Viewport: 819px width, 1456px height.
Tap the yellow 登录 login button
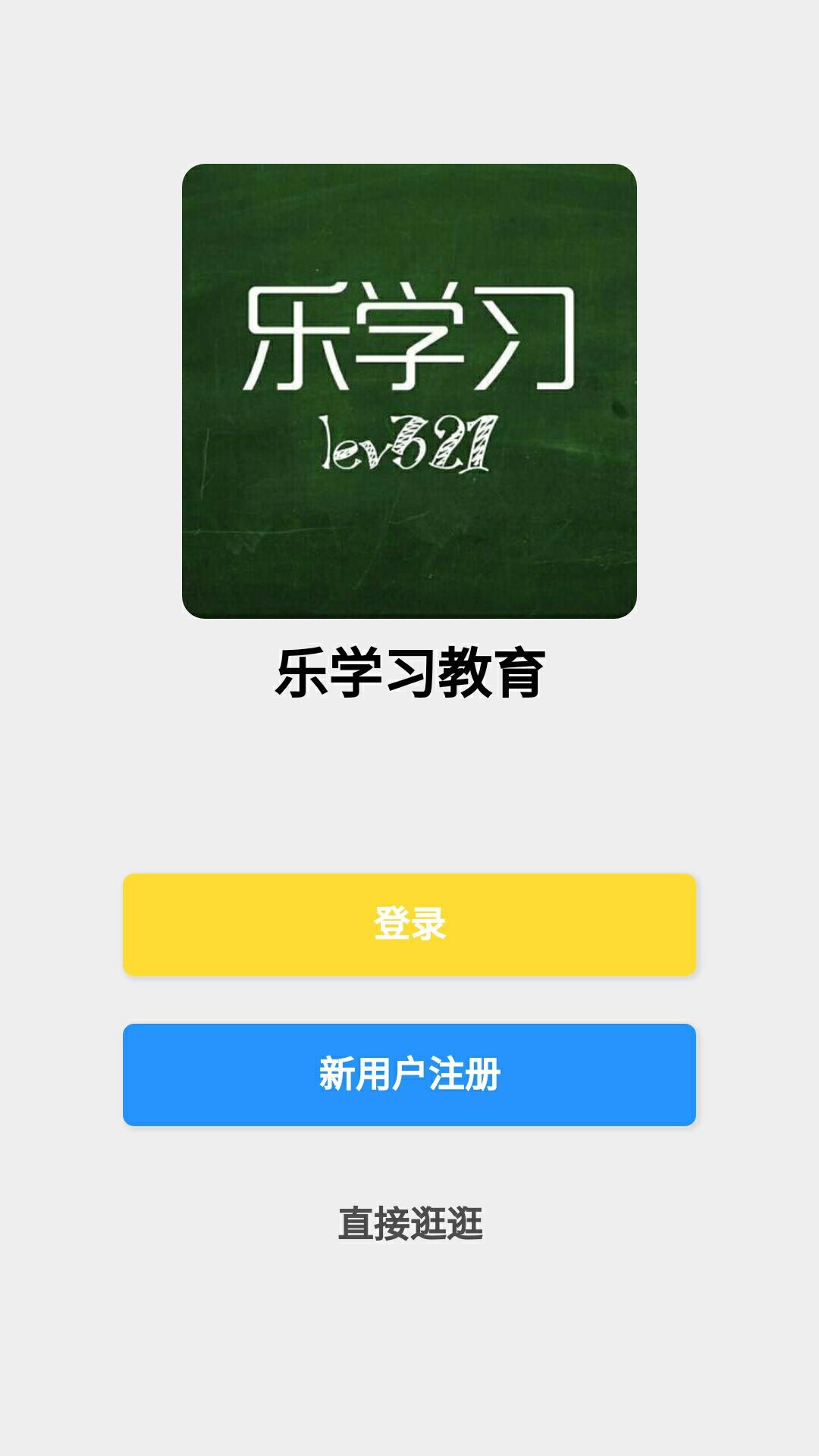point(409,924)
